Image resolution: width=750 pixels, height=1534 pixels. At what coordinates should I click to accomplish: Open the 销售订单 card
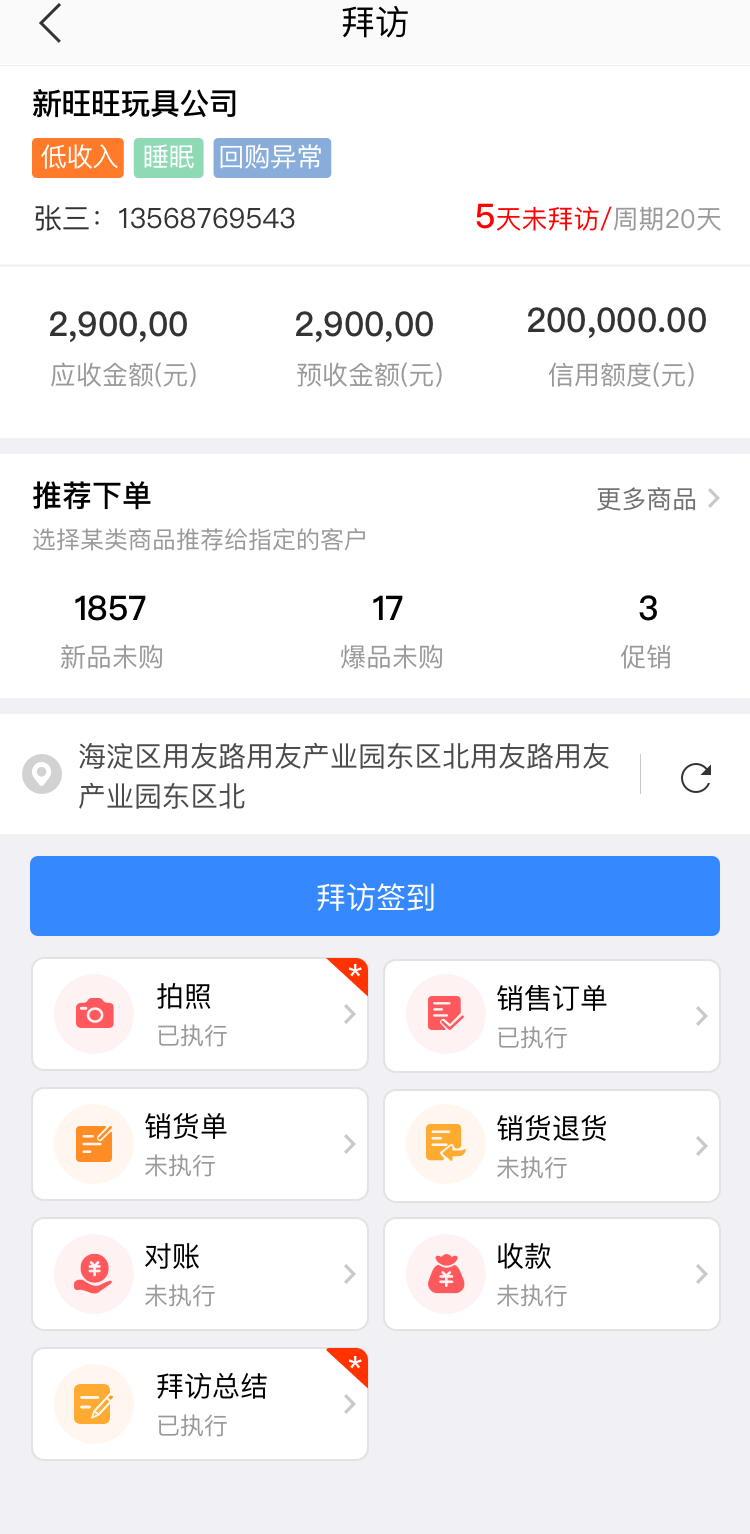[x=552, y=1015]
